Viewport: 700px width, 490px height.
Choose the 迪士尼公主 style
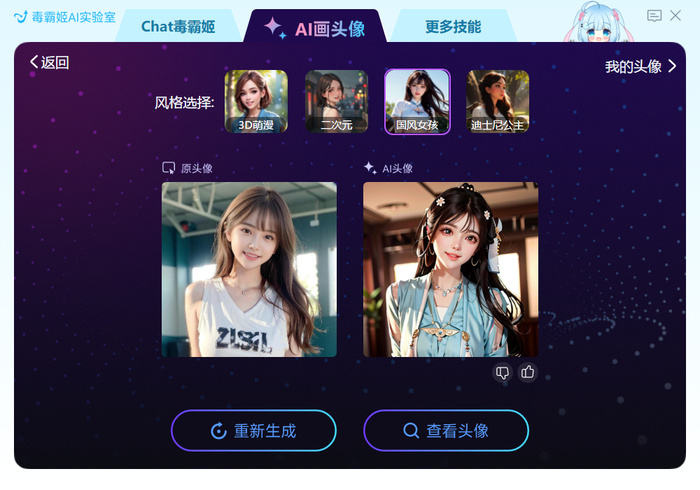point(497,102)
